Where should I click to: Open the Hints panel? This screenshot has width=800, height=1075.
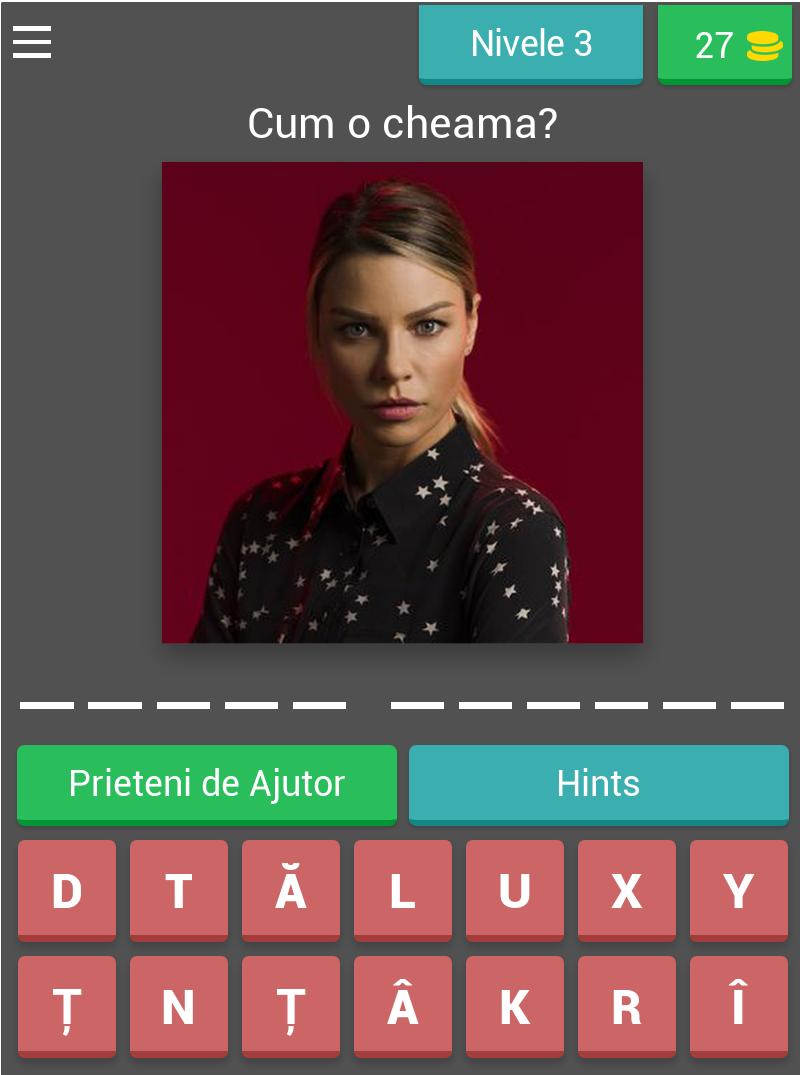[x=598, y=784]
